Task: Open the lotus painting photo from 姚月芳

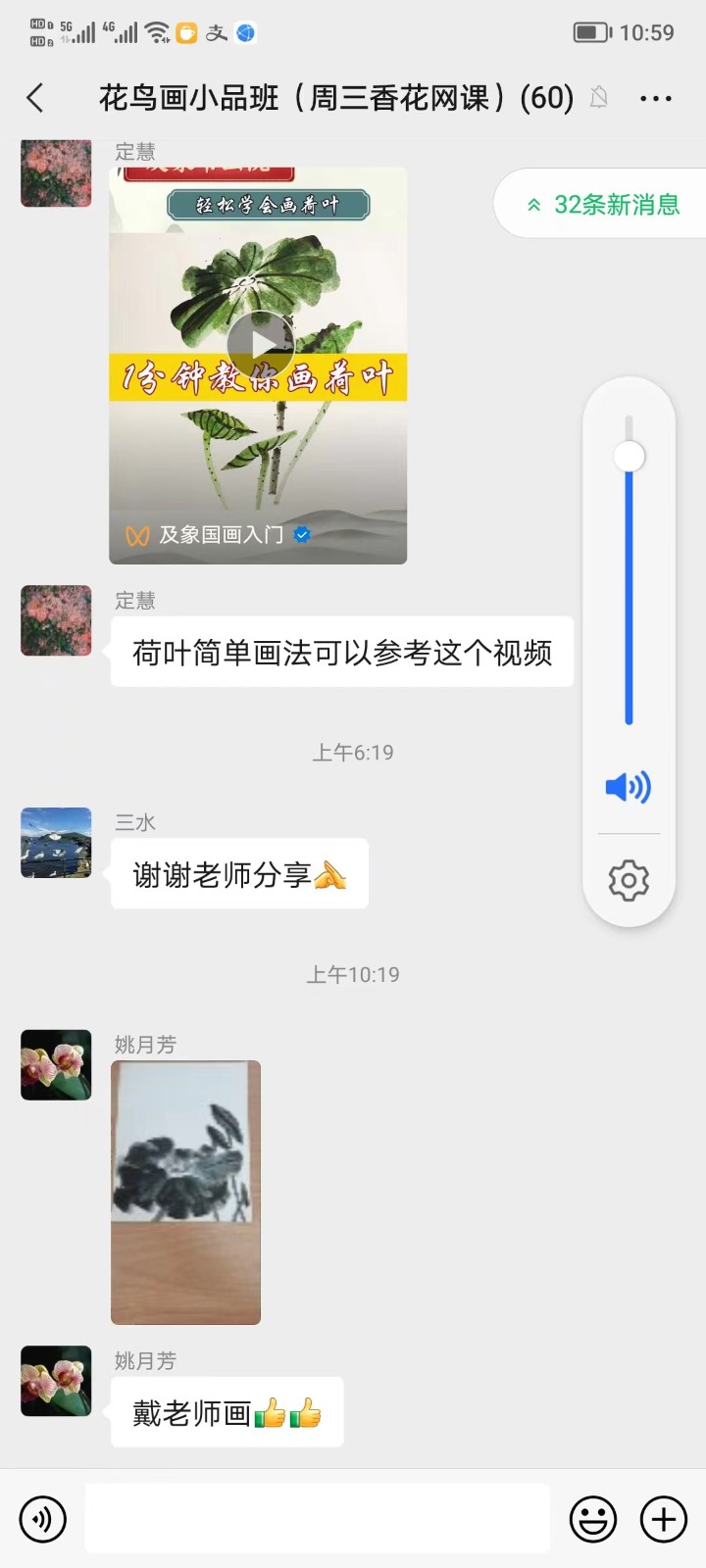Action: tap(185, 1192)
